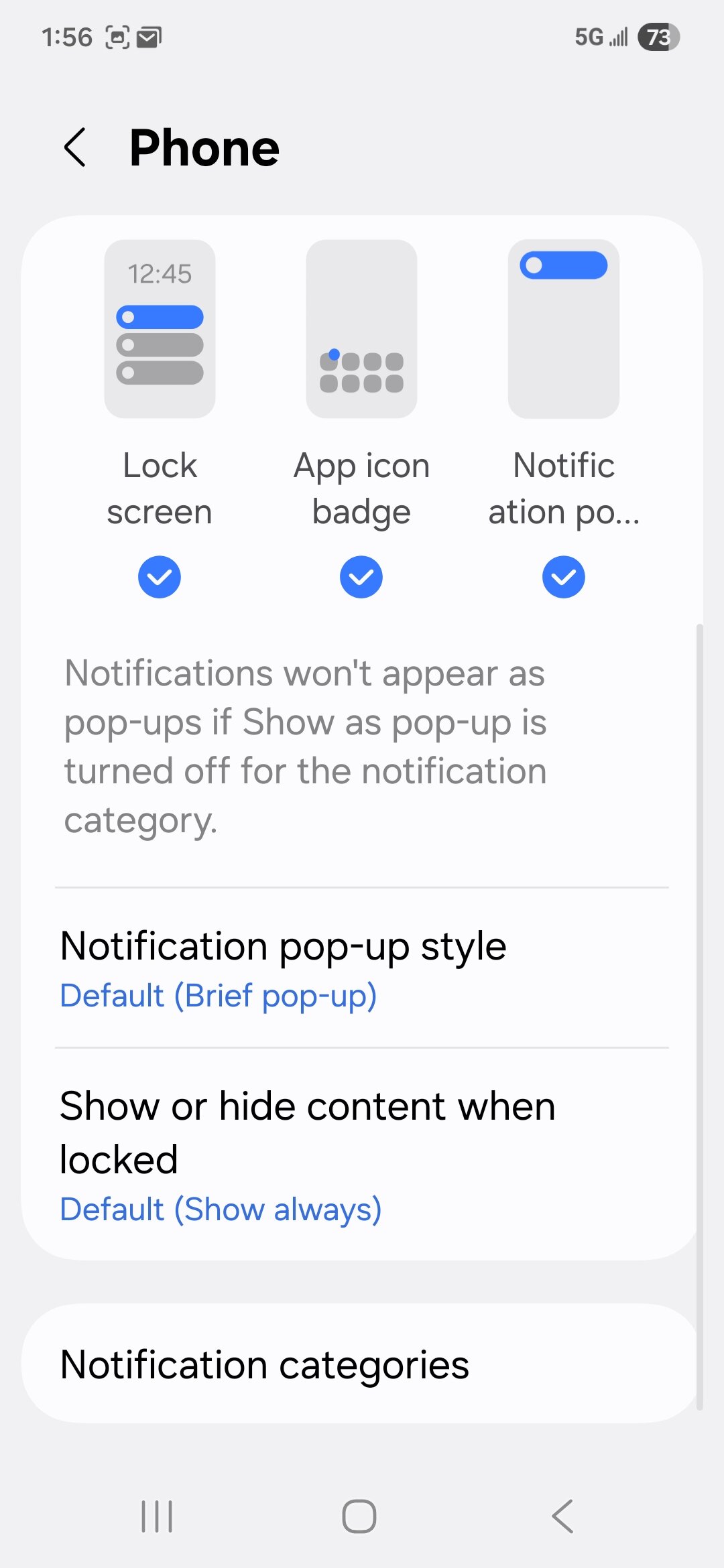The width and height of the screenshot is (724, 1568).
Task: Open Notification categories
Action: click(x=362, y=1365)
